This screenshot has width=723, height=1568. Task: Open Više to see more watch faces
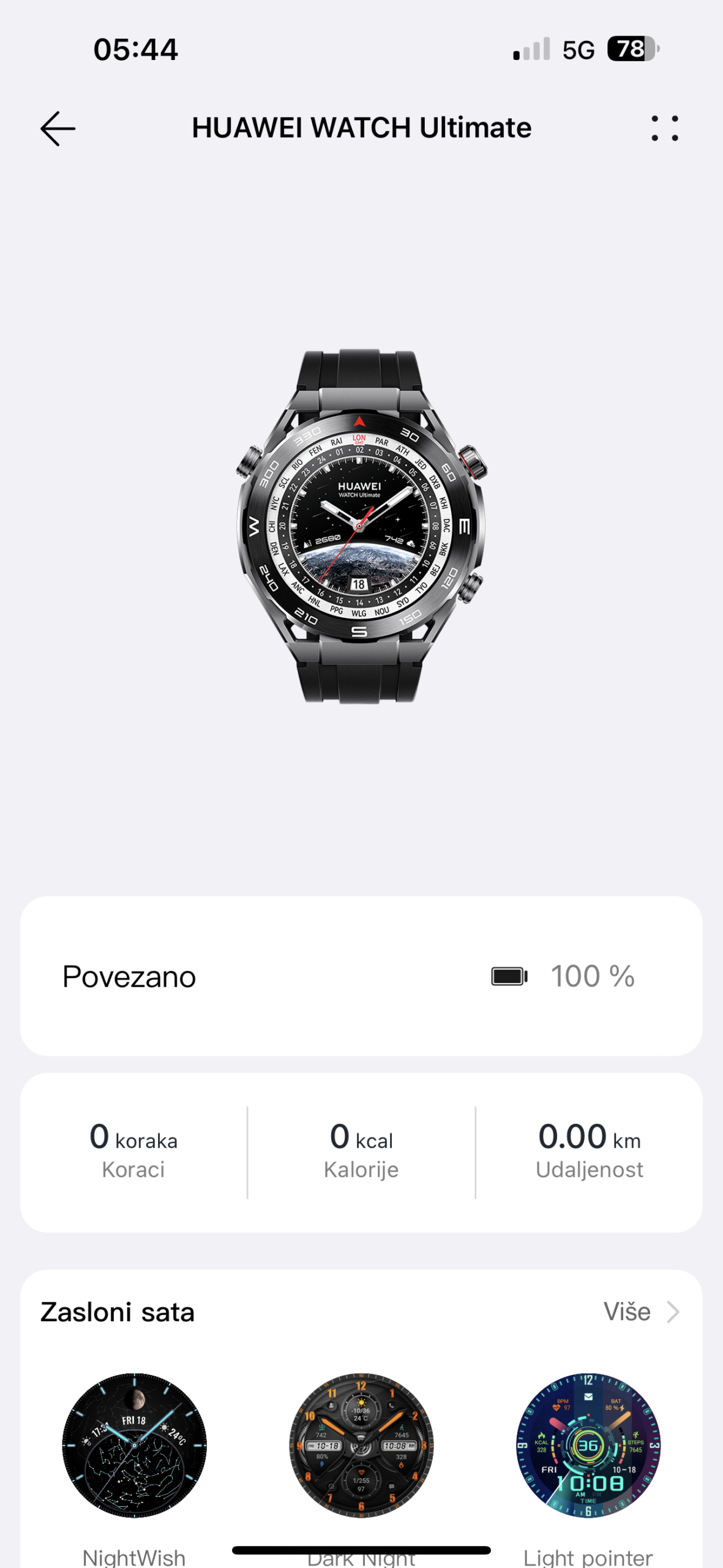(640, 1312)
